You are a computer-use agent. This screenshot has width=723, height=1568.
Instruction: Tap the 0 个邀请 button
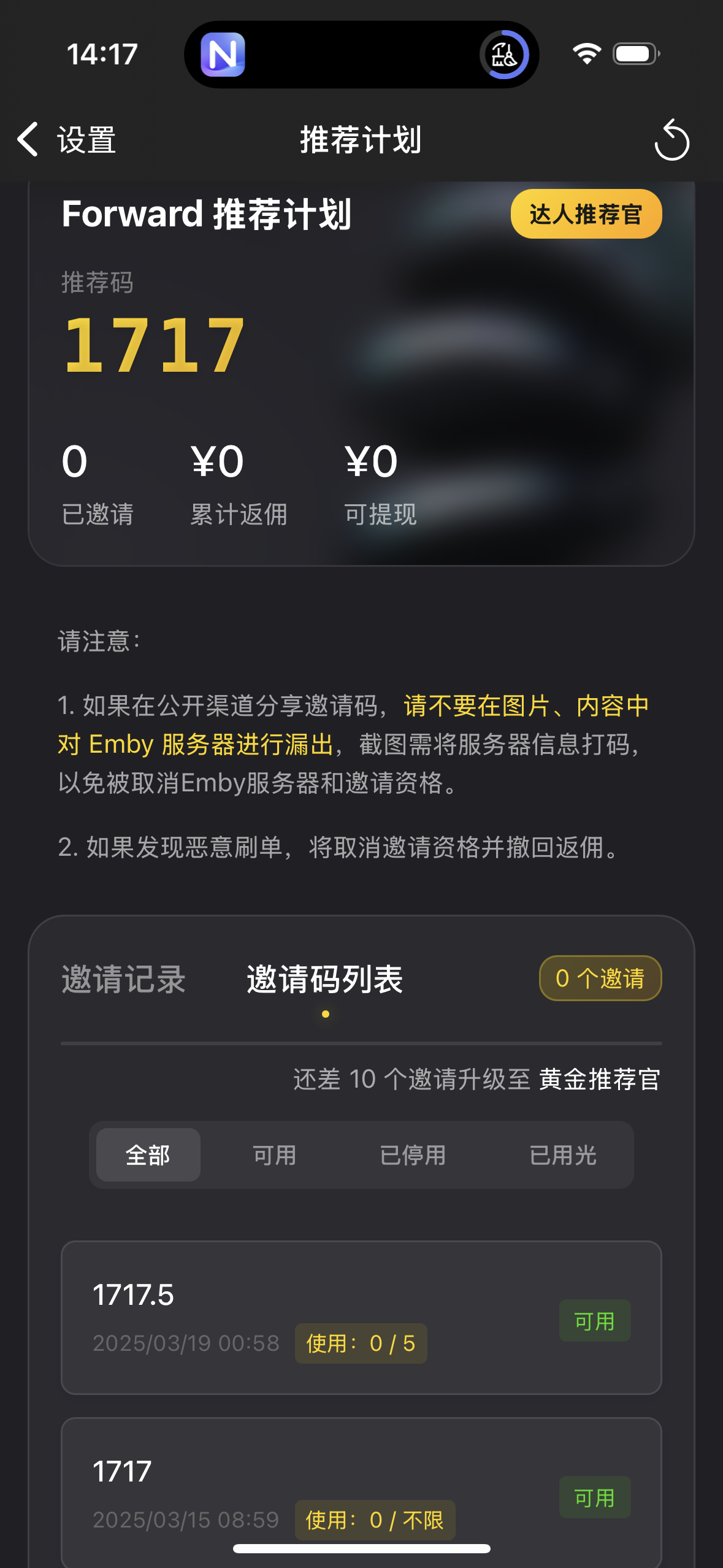pos(600,978)
